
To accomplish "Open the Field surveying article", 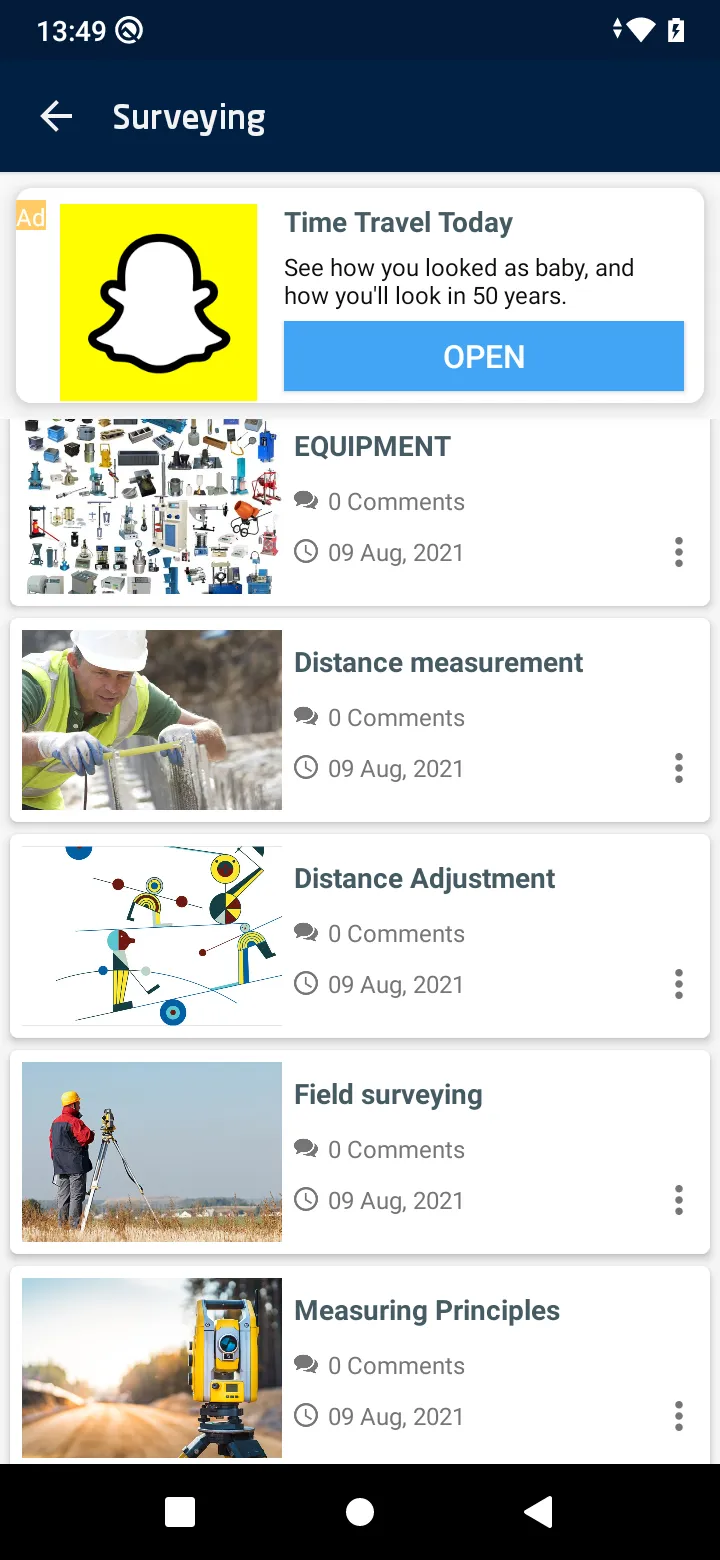I will point(388,1095).
